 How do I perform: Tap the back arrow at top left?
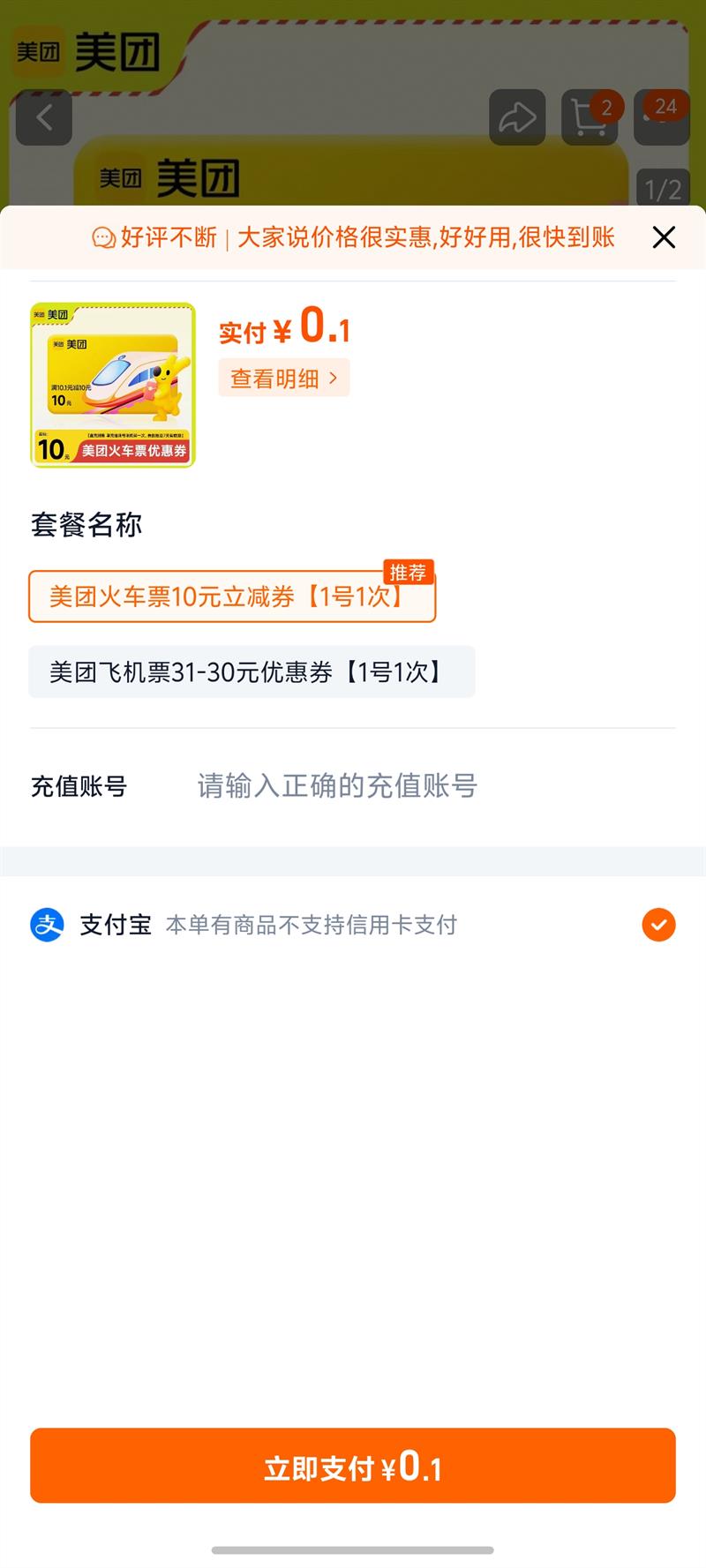pos(44,117)
